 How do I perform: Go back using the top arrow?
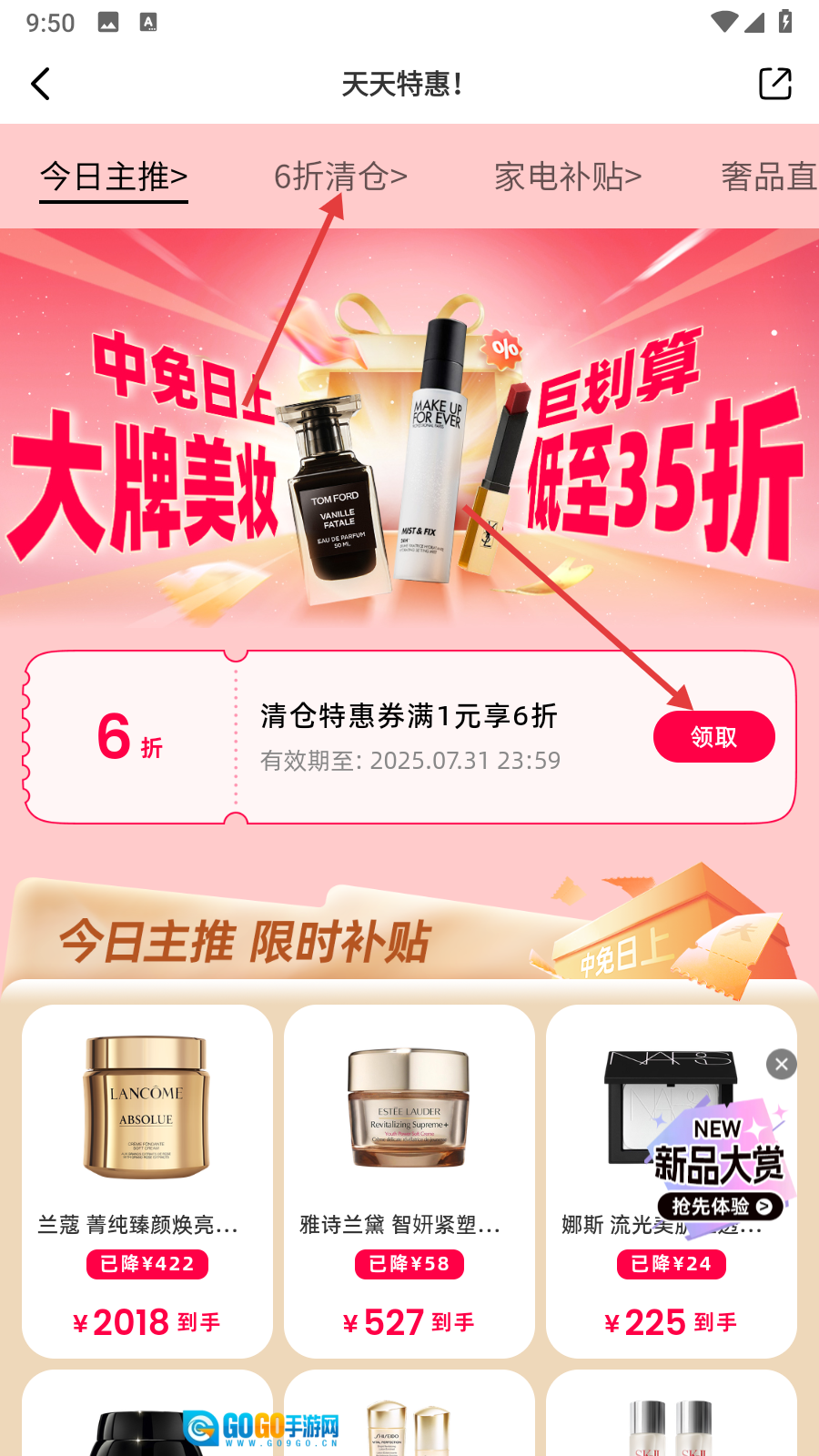(x=40, y=84)
